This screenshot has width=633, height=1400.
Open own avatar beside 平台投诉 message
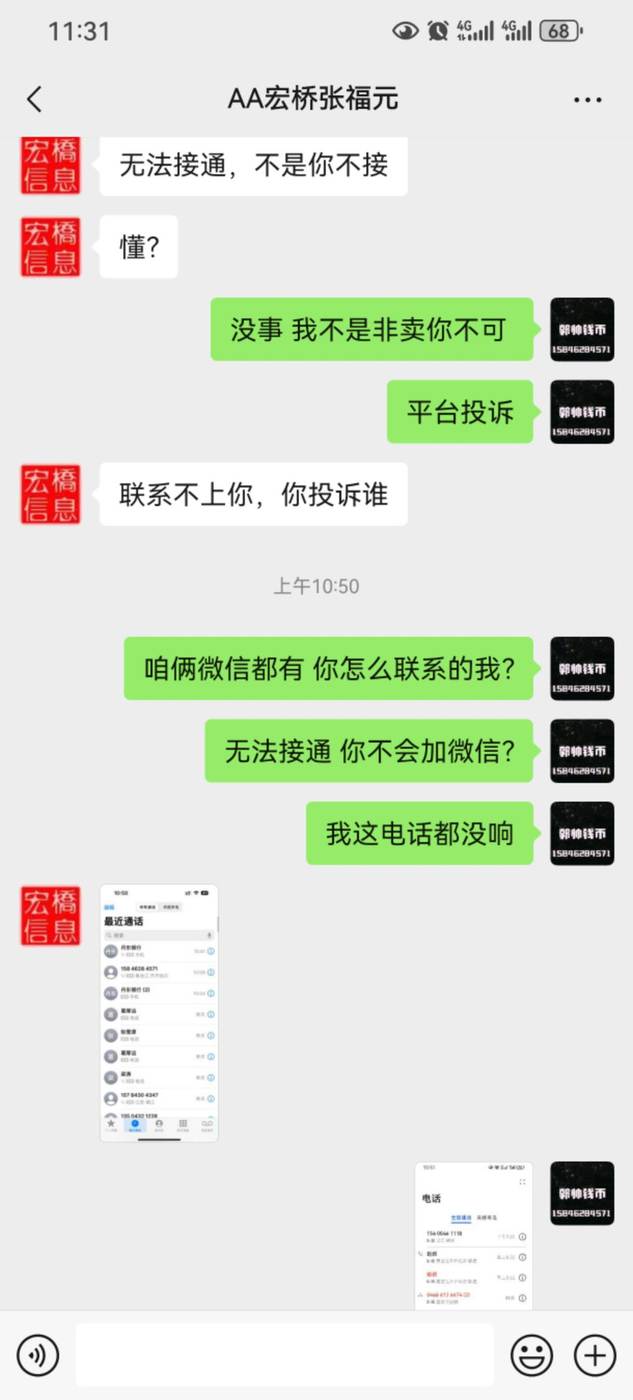point(582,411)
